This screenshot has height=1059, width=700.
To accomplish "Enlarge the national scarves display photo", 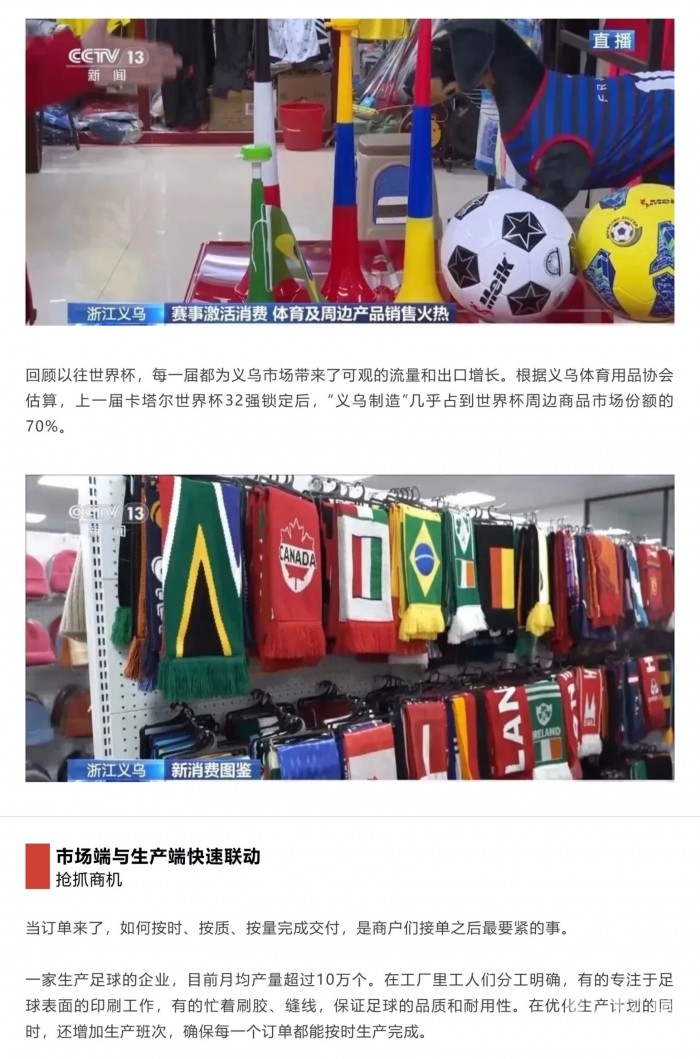I will click(349, 627).
